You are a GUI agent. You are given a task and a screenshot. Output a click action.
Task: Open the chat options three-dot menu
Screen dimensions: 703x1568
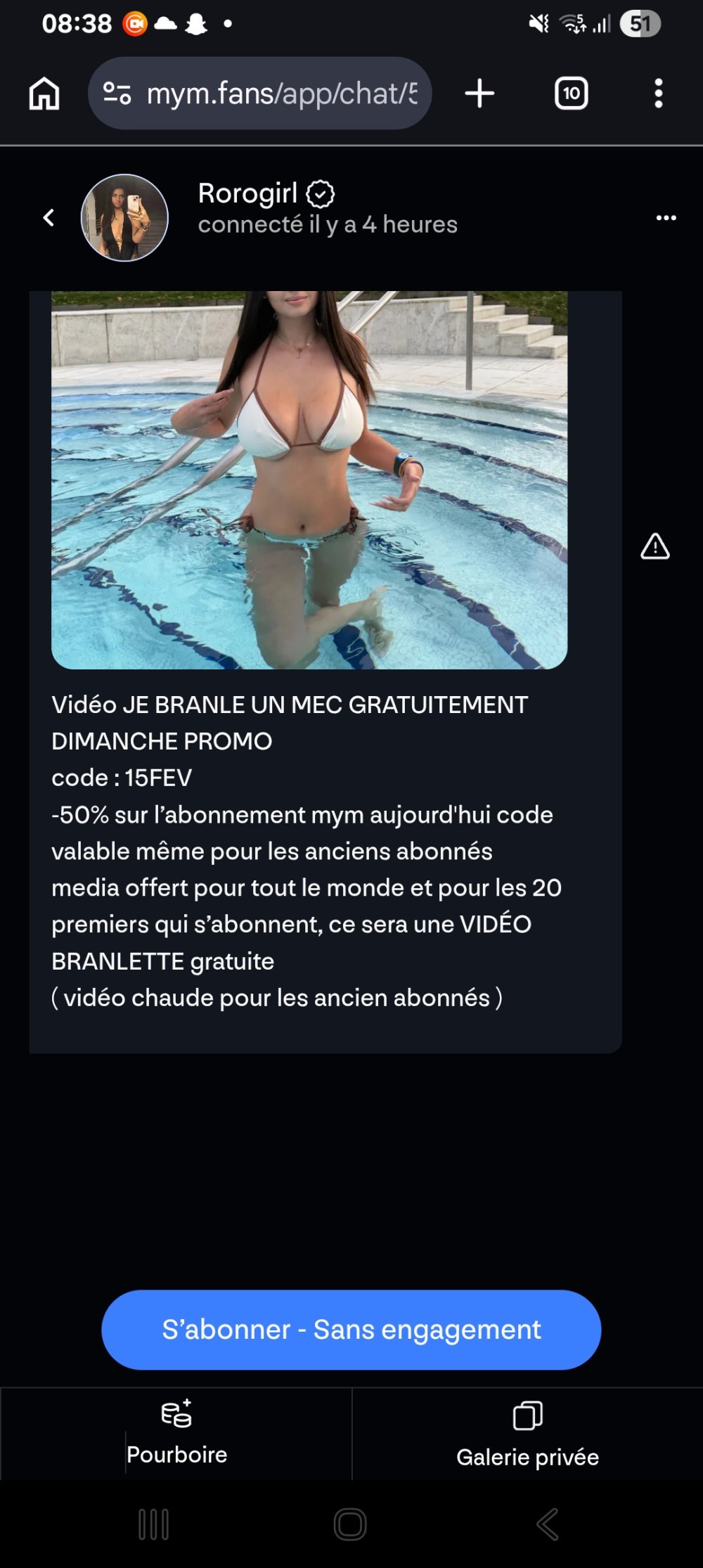pos(666,218)
